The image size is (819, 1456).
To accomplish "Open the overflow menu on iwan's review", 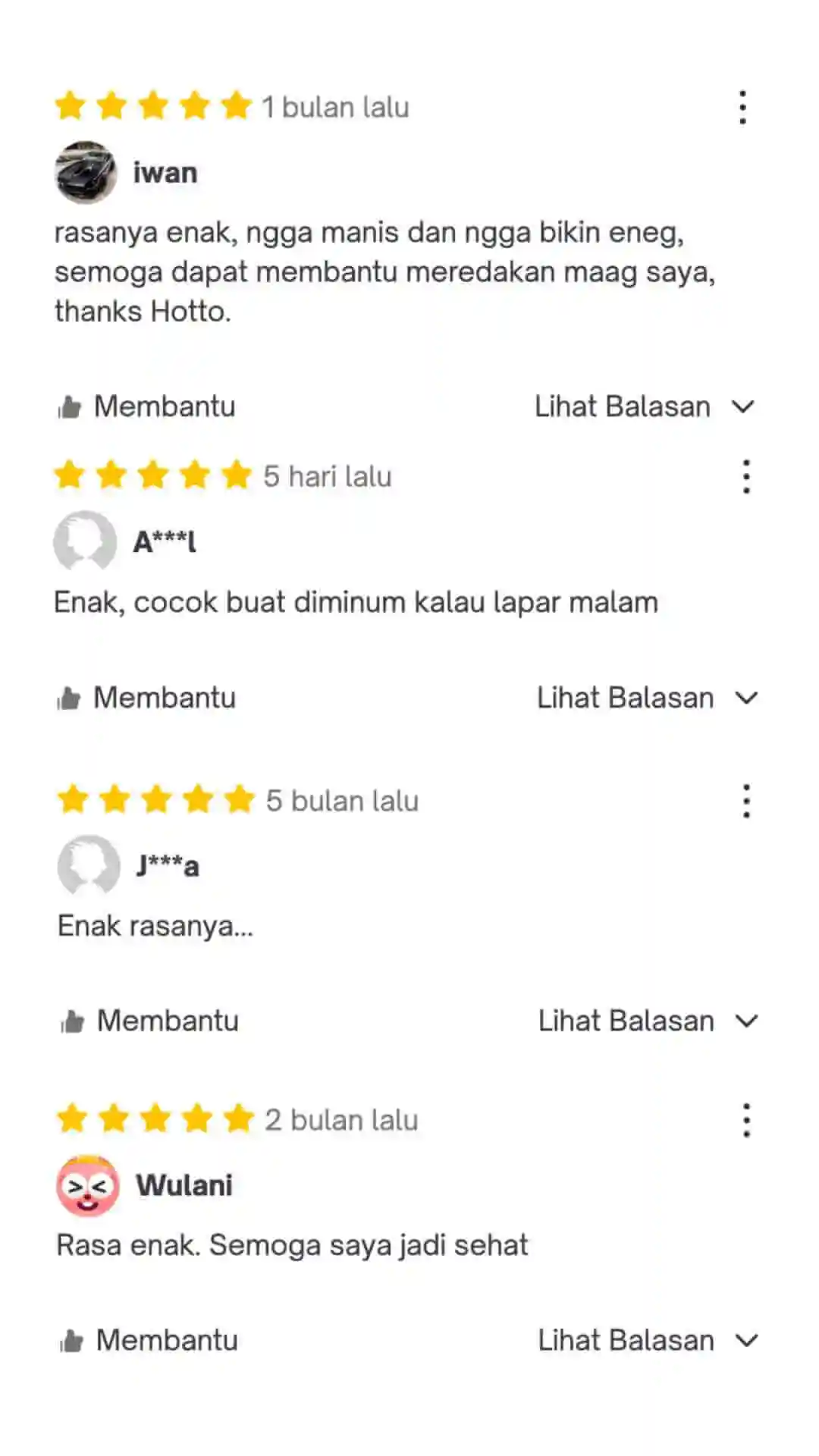I will (742, 106).
